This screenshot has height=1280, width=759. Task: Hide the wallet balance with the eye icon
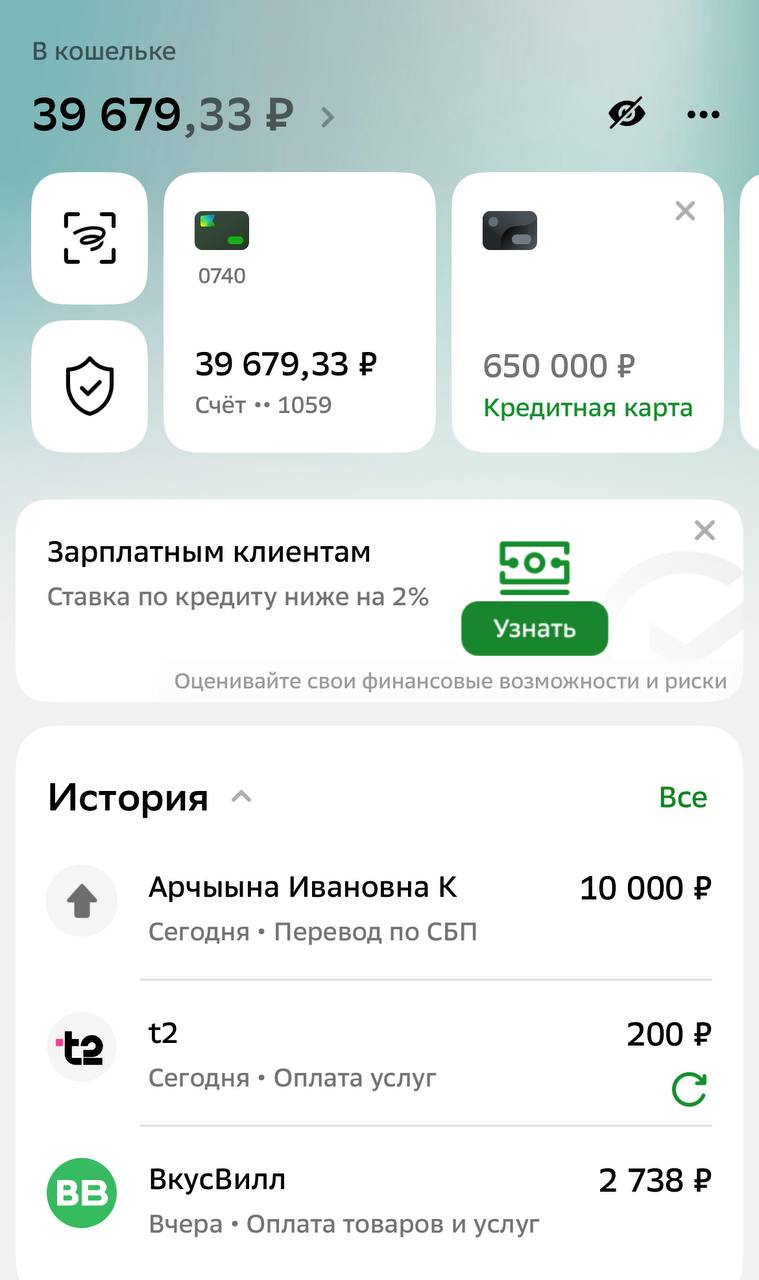627,115
